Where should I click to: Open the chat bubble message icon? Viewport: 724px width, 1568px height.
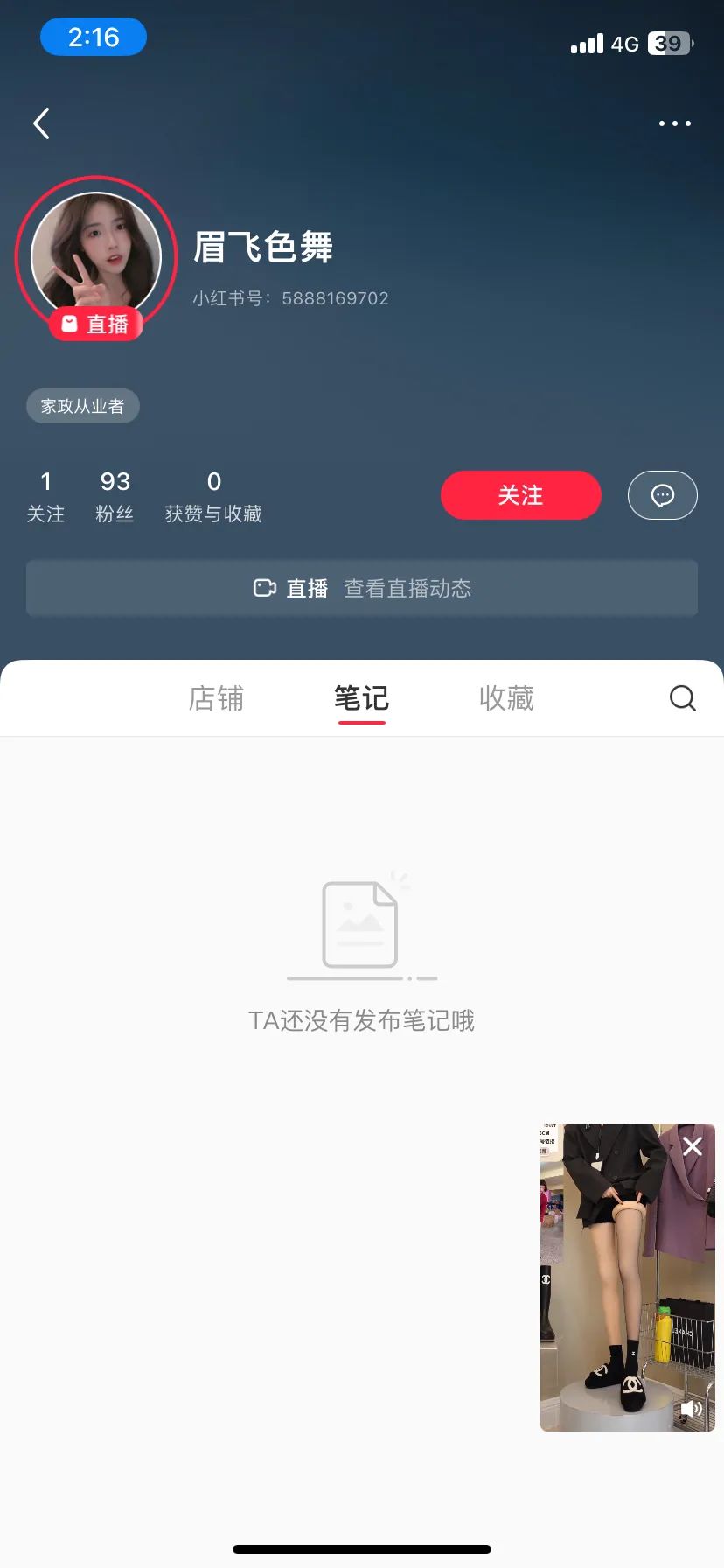coord(662,494)
